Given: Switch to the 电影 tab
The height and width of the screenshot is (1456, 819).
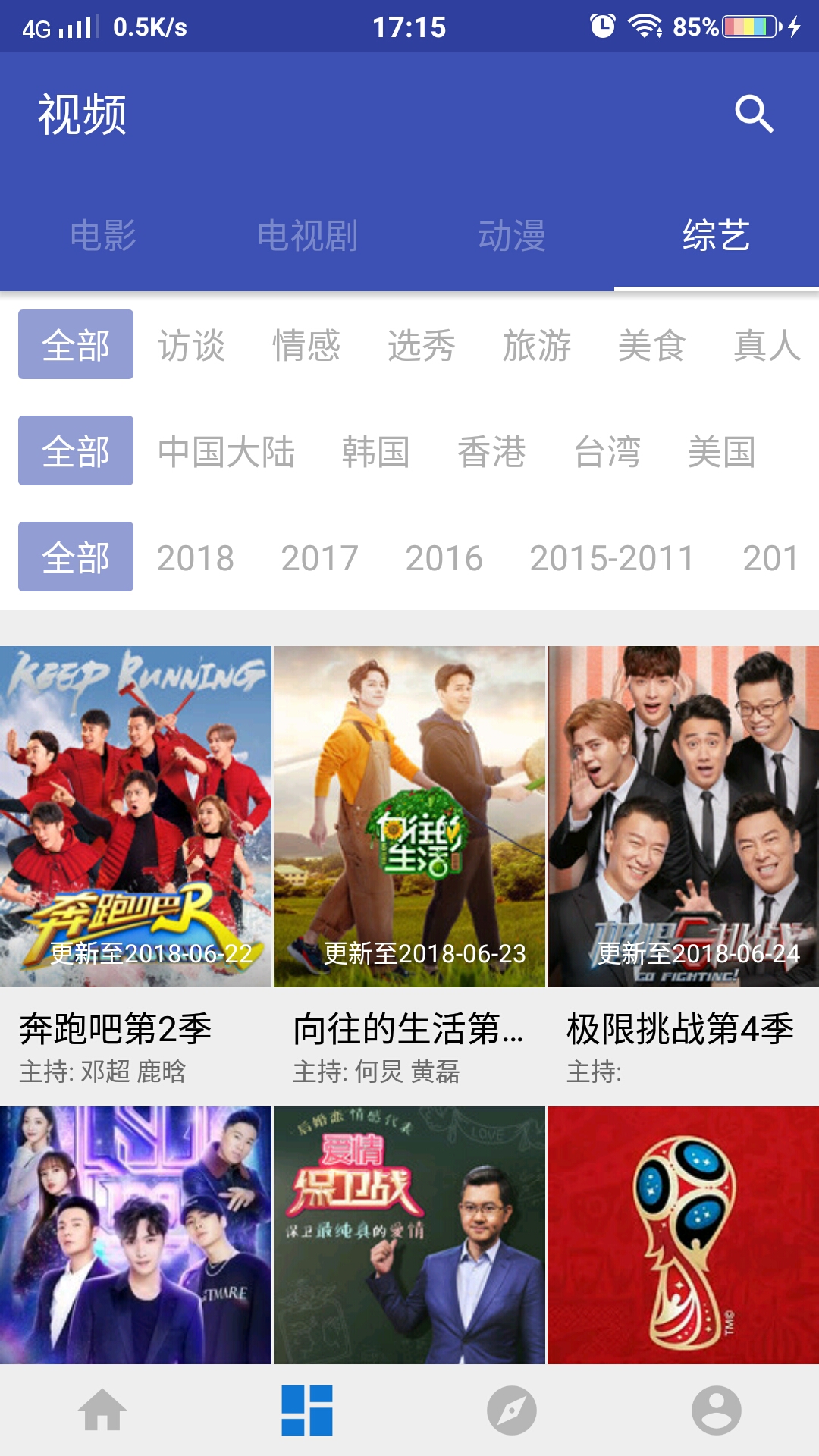Looking at the screenshot, I should [103, 236].
